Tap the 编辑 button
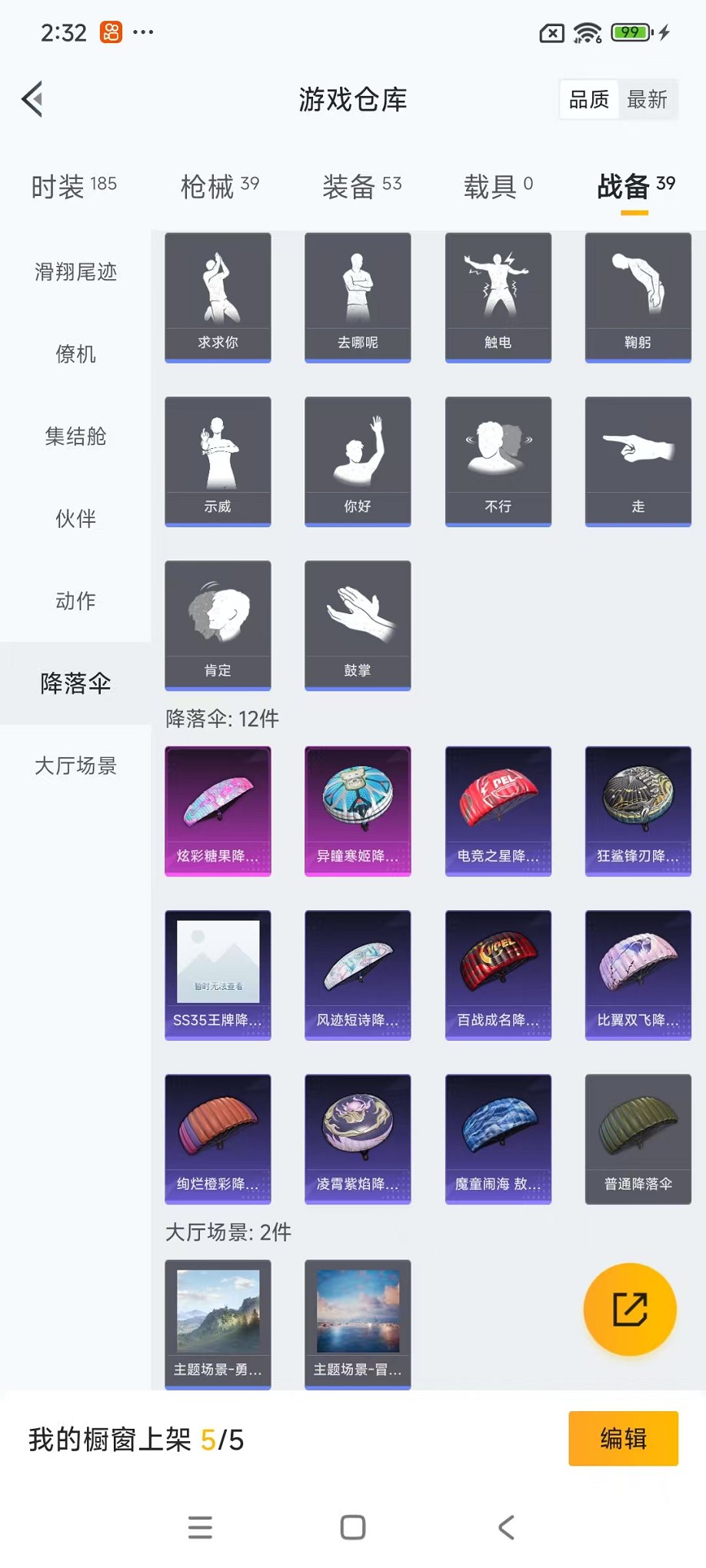 pos(623,1438)
